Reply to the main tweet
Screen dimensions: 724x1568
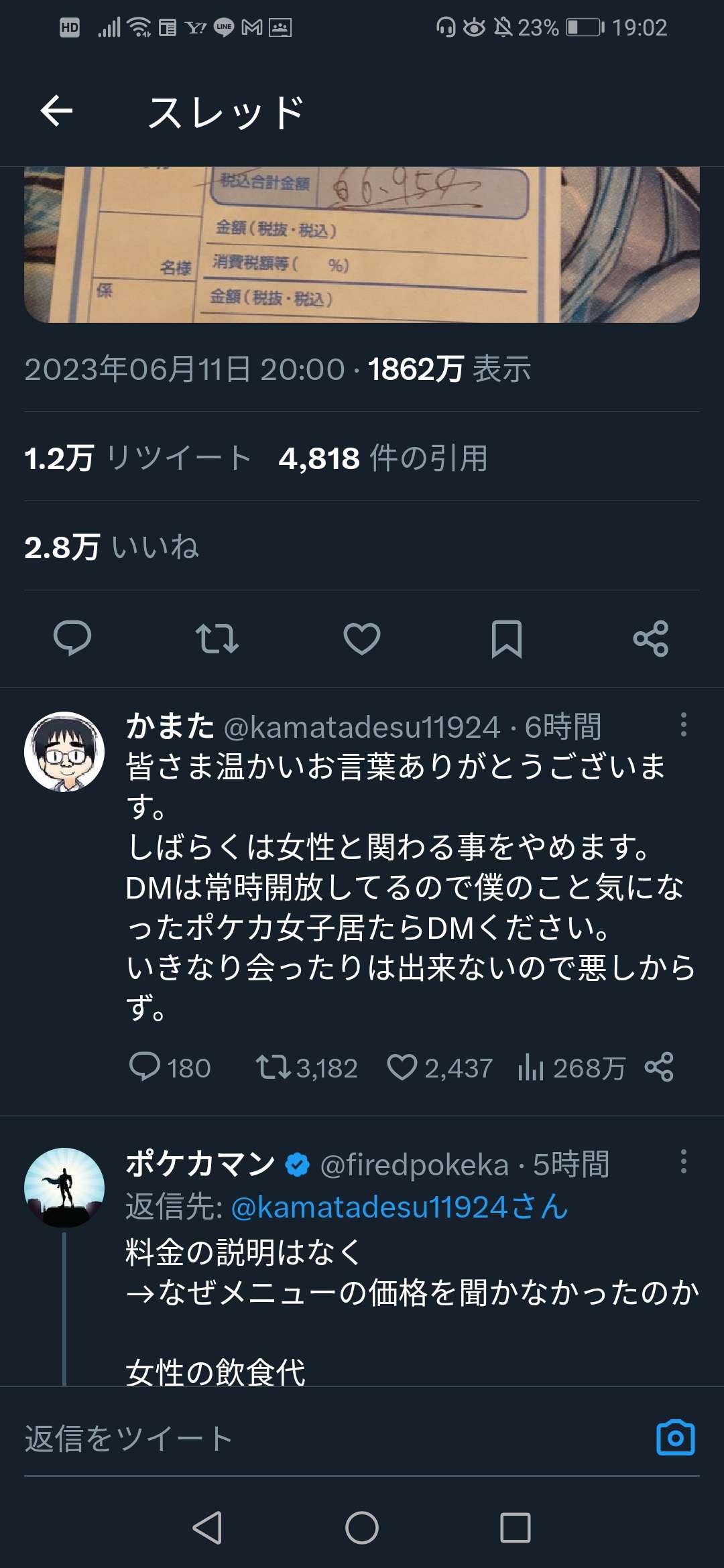[x=72, y=638]
